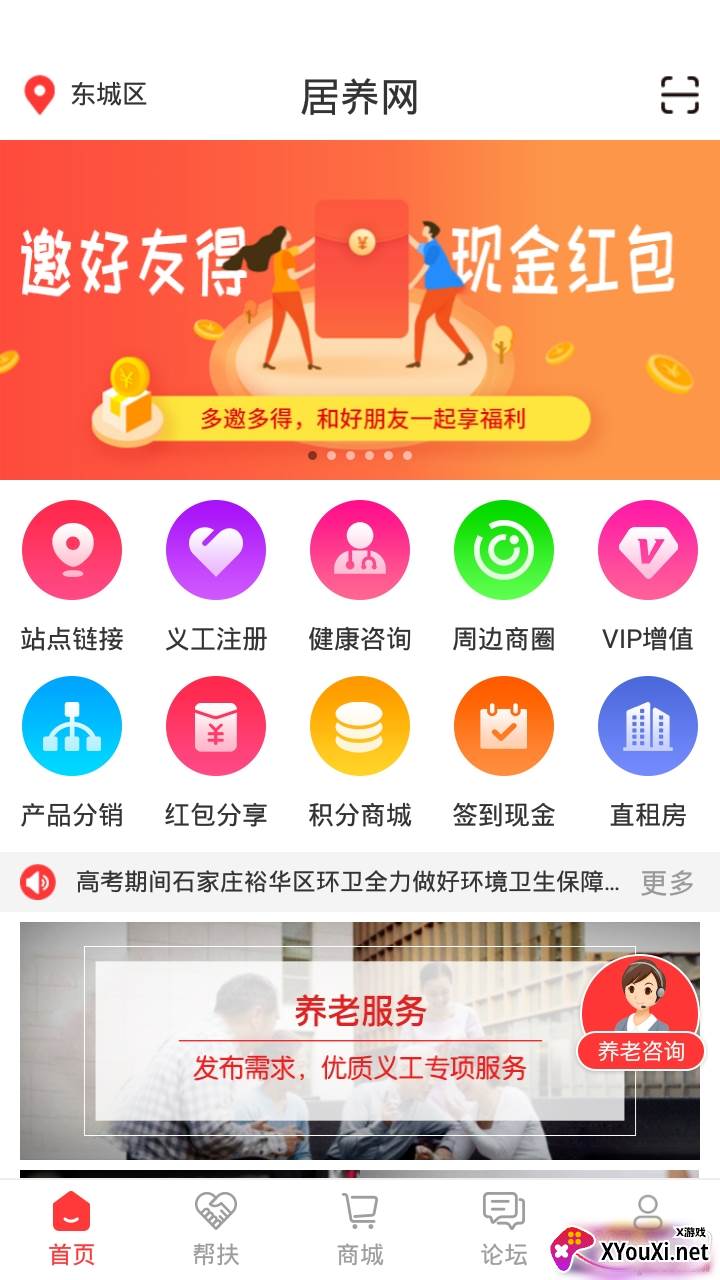Open the QR scan icon
The width and height of the screenshot is (720, 1280).
pos(680,95)
